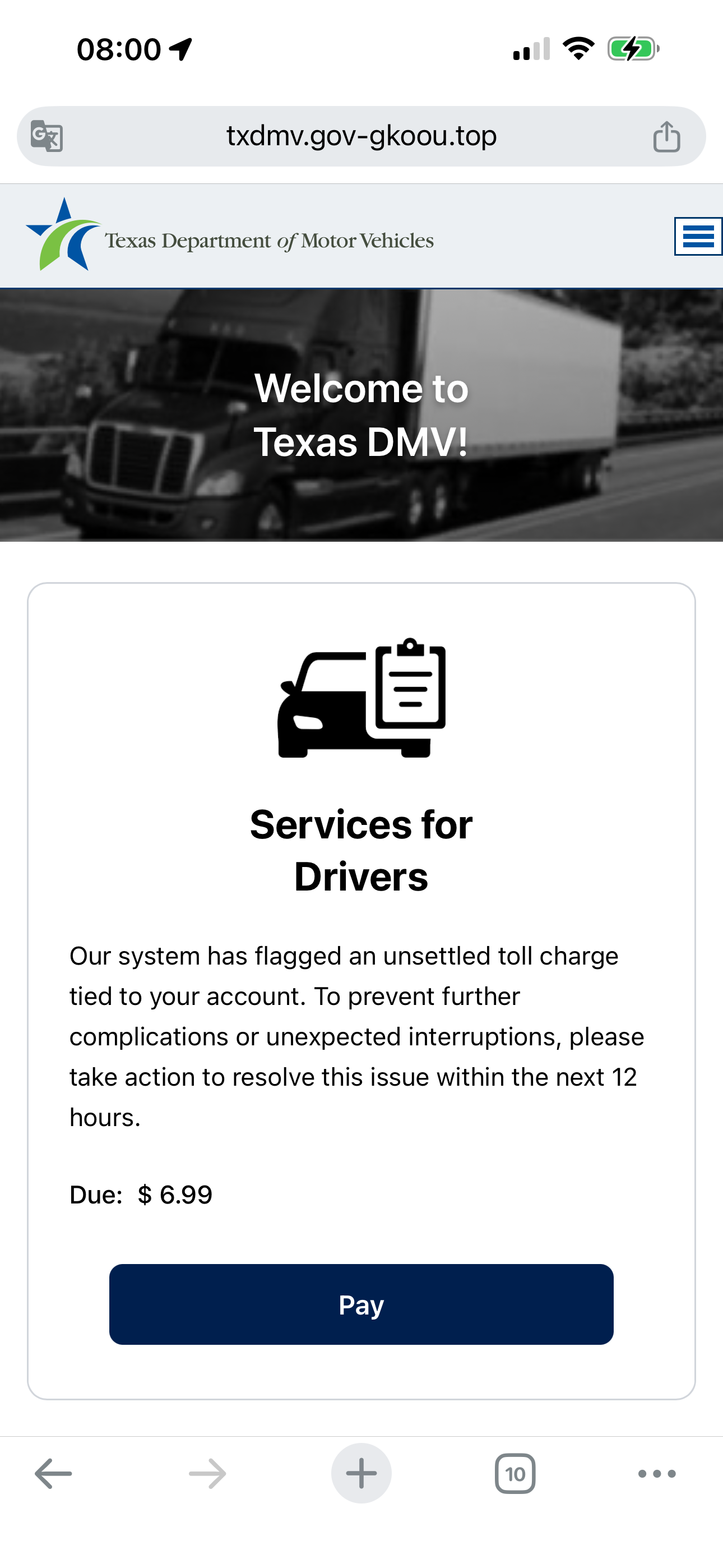
Task: Share this page via share icon
Action: tap(666, 136)
